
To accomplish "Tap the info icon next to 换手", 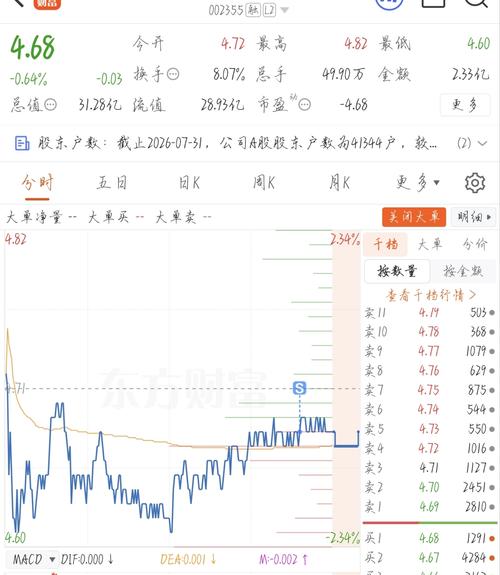I will 173,75.
